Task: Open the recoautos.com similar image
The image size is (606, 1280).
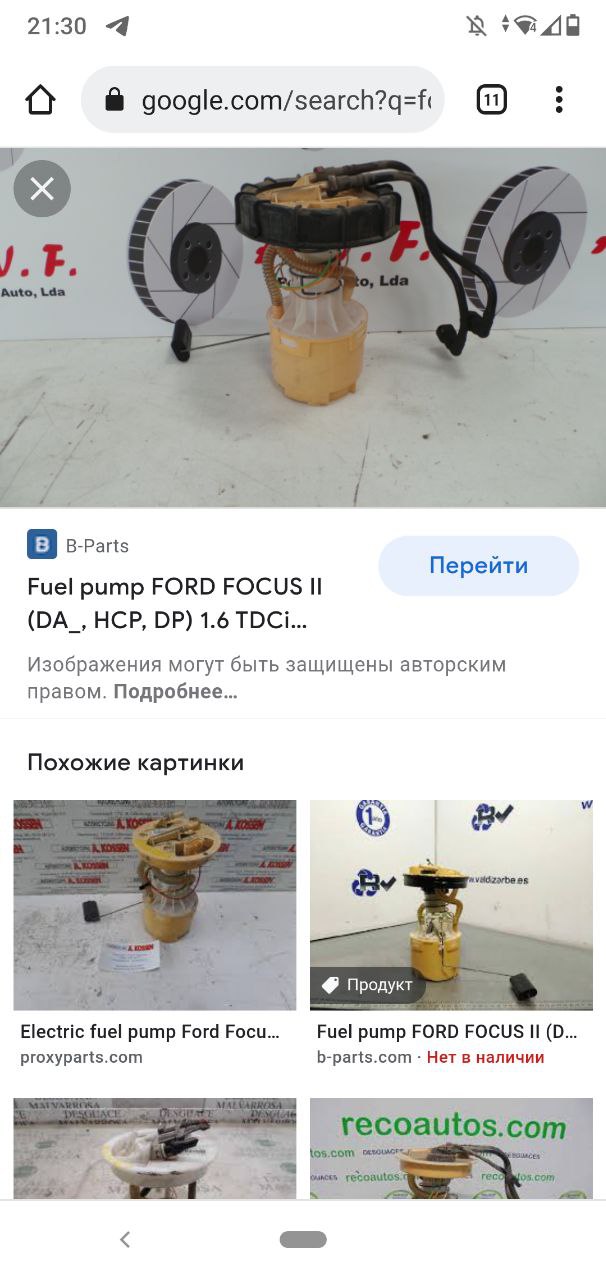Action: point(452,1148)
